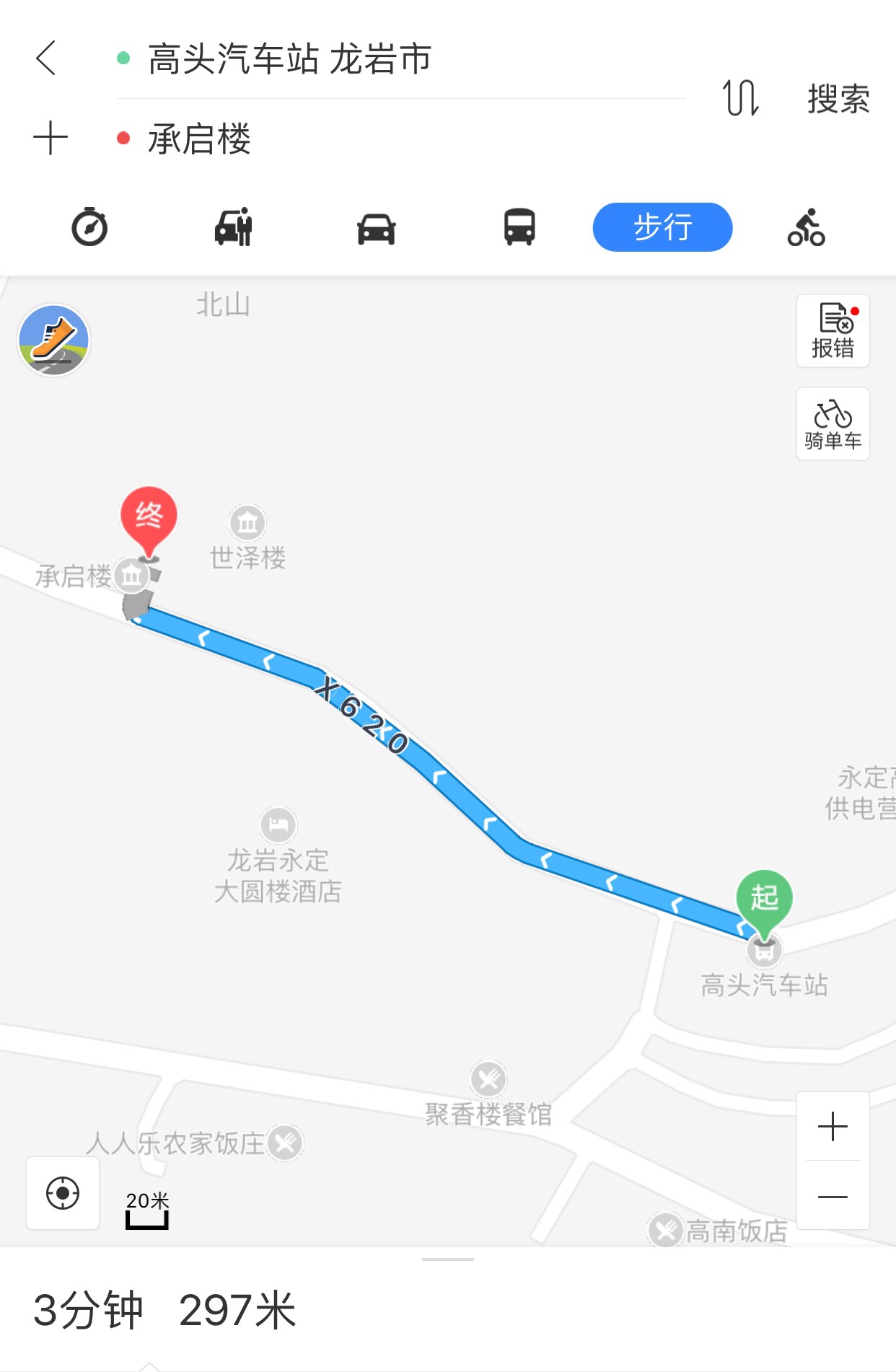Select the bus transit tab
The image size is (896, 1372).
tap(519, 227)
